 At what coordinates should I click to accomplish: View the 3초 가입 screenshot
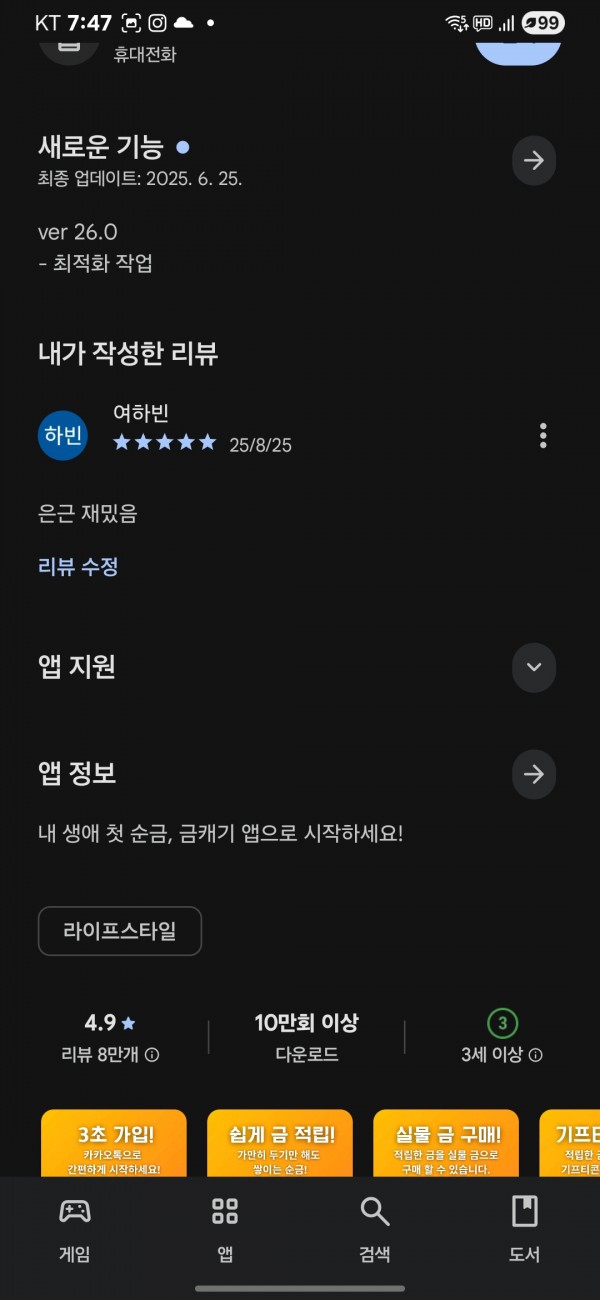[x=114, y=1143]
